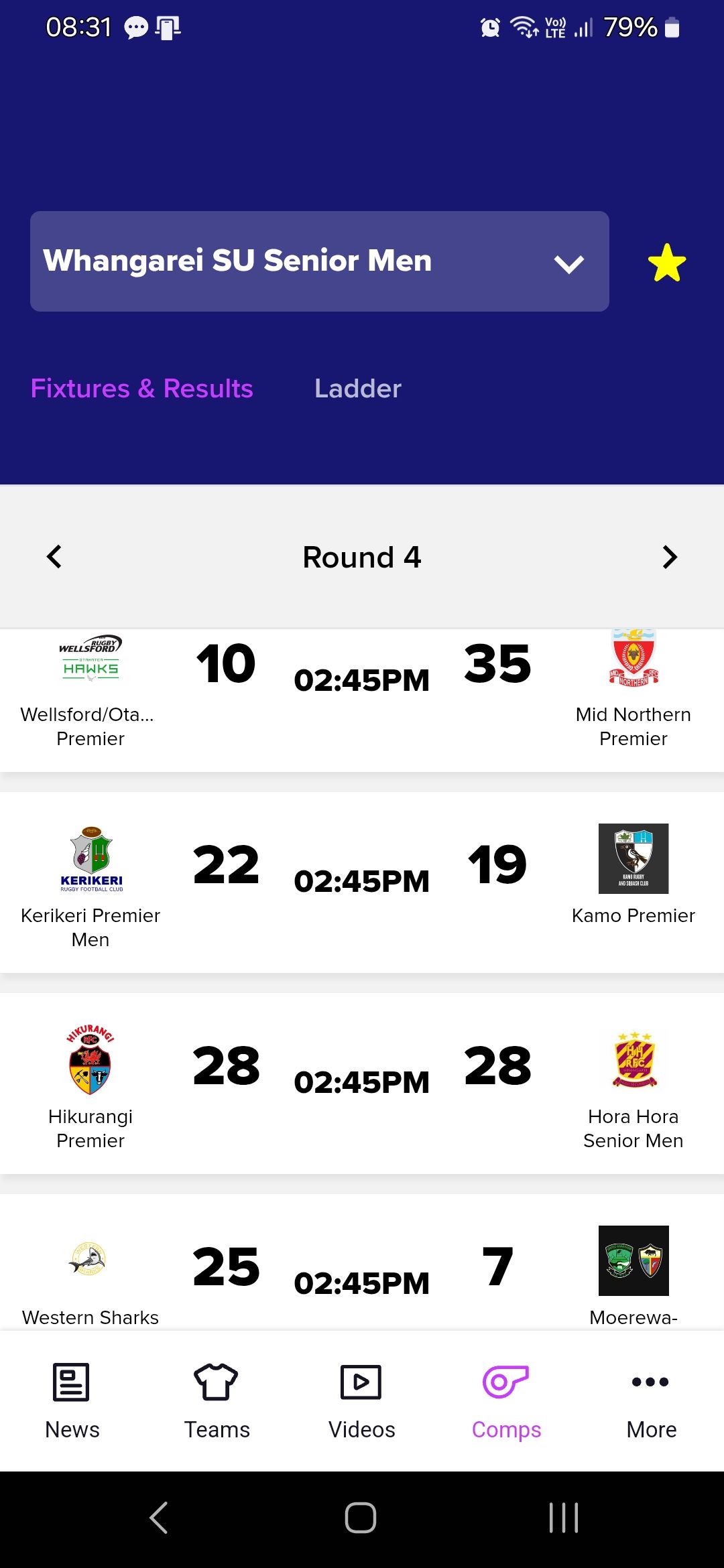Go to the previous round with left chevron
Viewport: 724px width, 1568px height.
[54, 557]
